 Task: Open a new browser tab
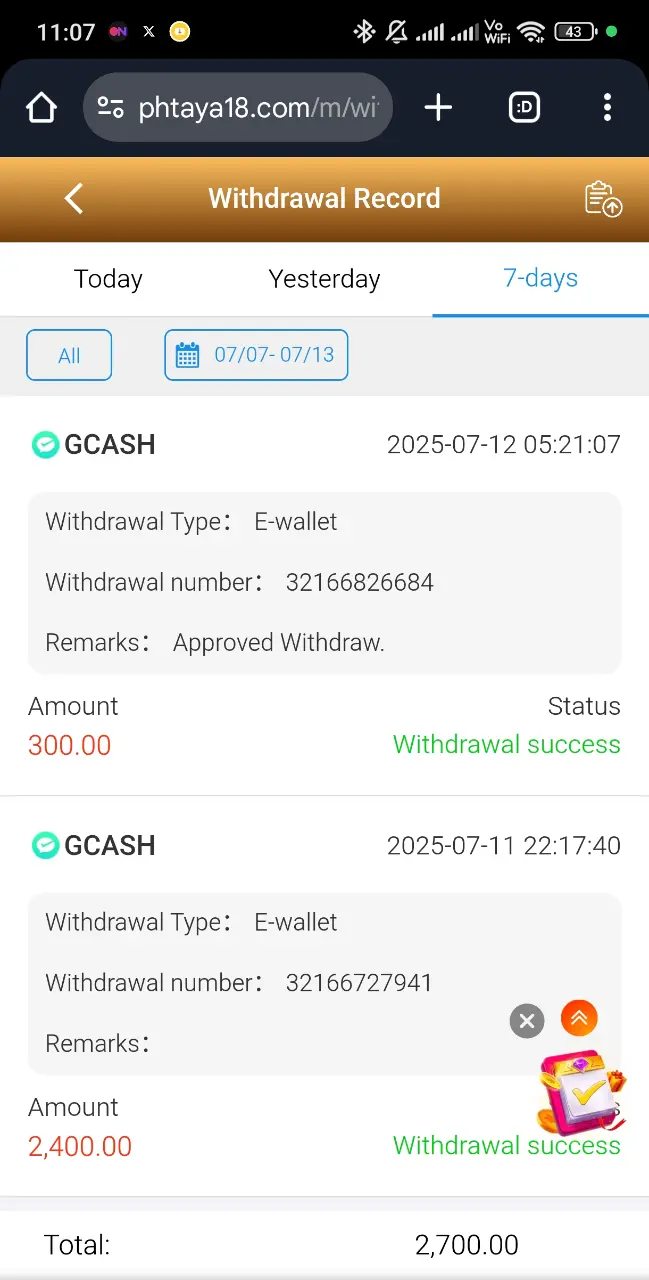[438, 107]
